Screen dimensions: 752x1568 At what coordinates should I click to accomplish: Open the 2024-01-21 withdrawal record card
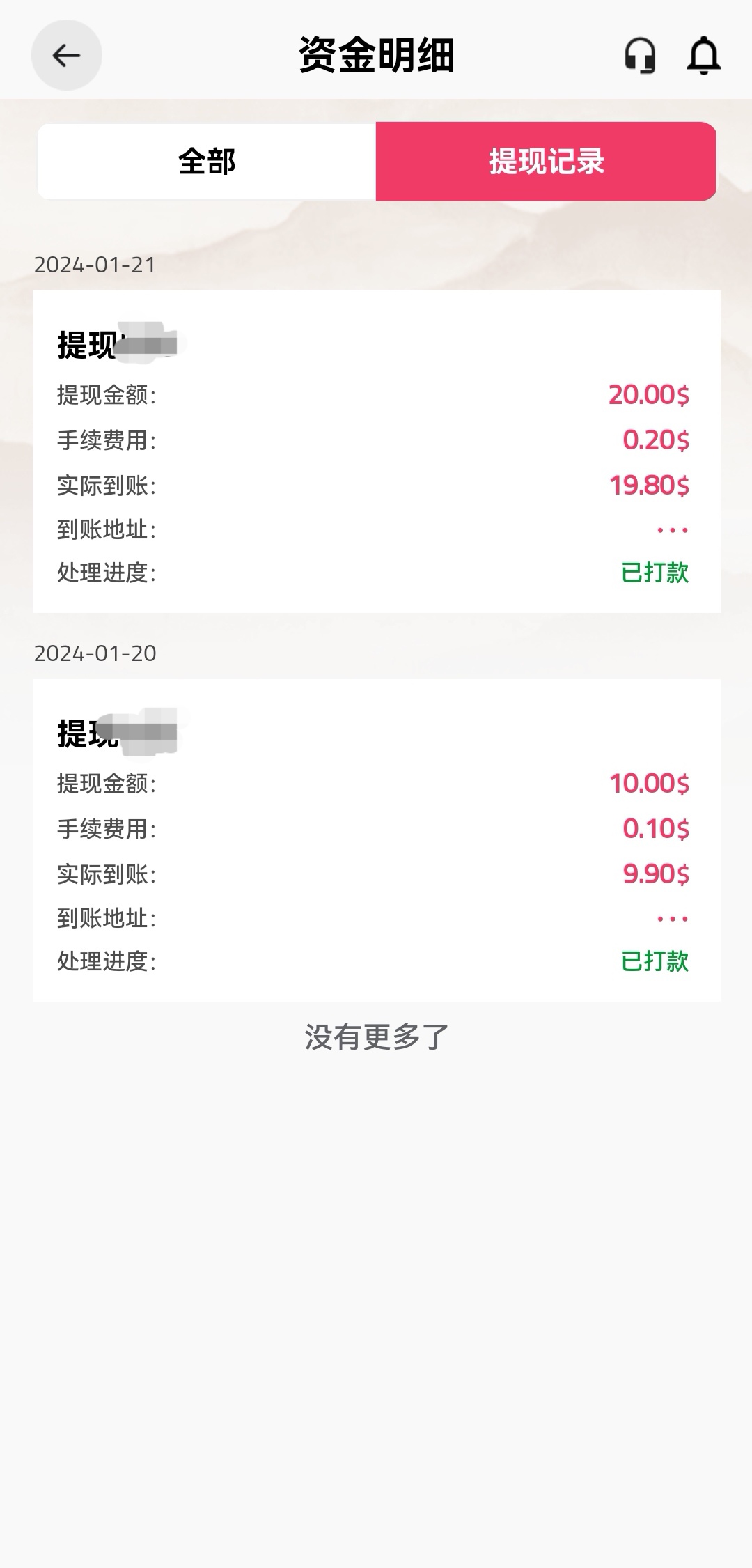pos(377,451)
